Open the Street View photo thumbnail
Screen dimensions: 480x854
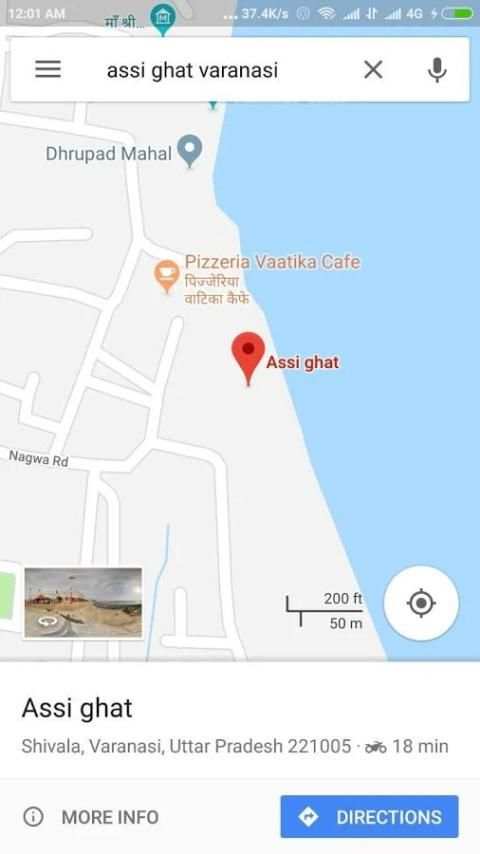click(83, 602)
